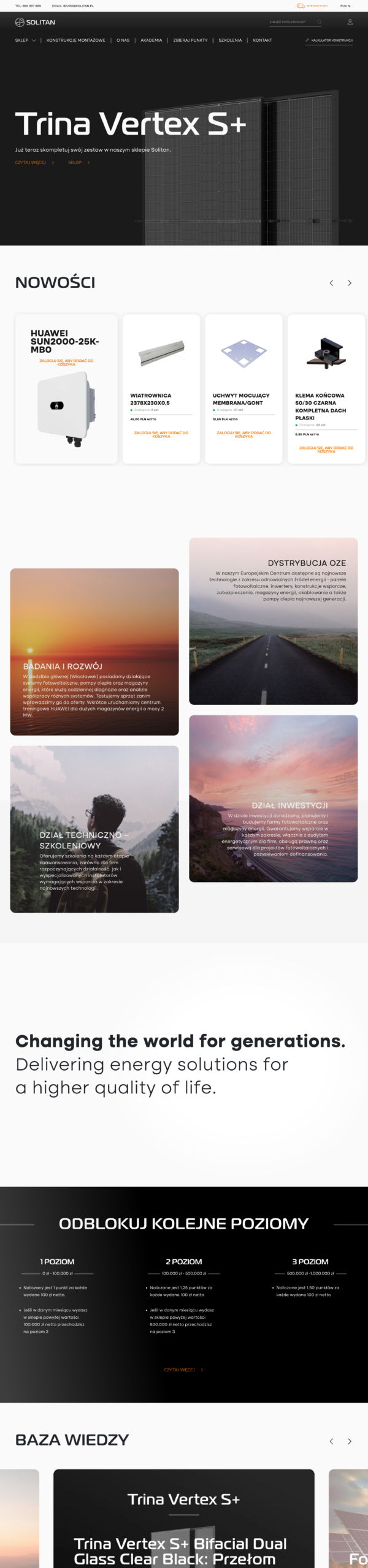Show next Baza wiedzy article
The width and height of the screenshot is (368, 1568).
point(350,1441)
